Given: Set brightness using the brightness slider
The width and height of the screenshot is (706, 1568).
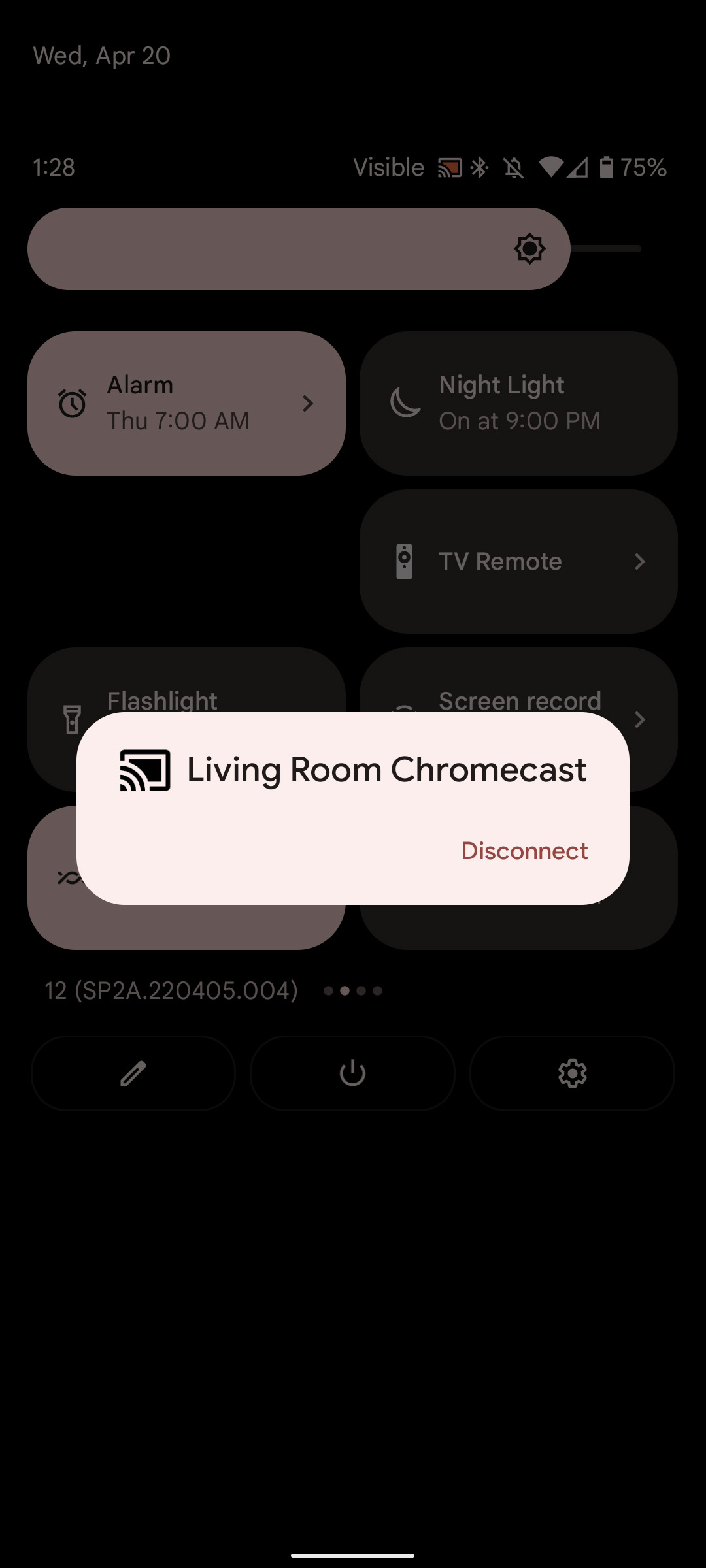Looking at the screenshot, I should click(333, 249).
